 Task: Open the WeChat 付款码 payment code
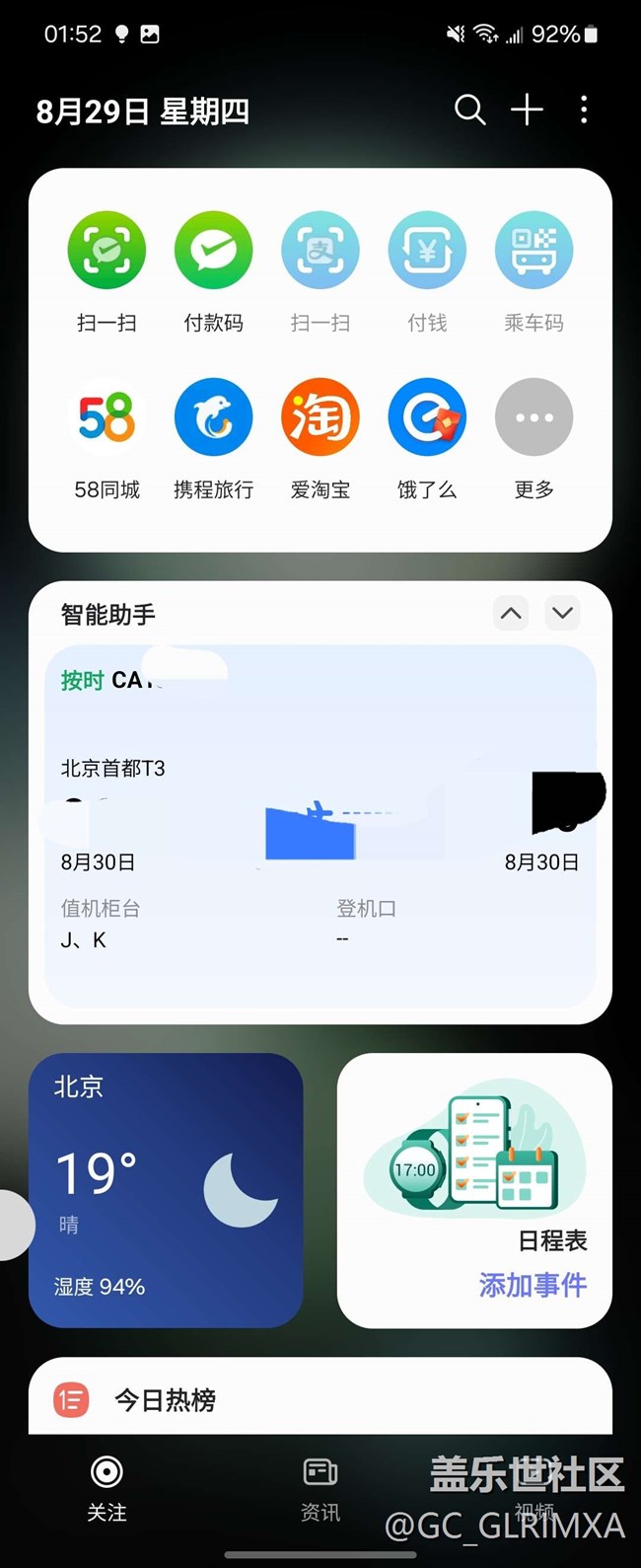[x=213, y=251]
